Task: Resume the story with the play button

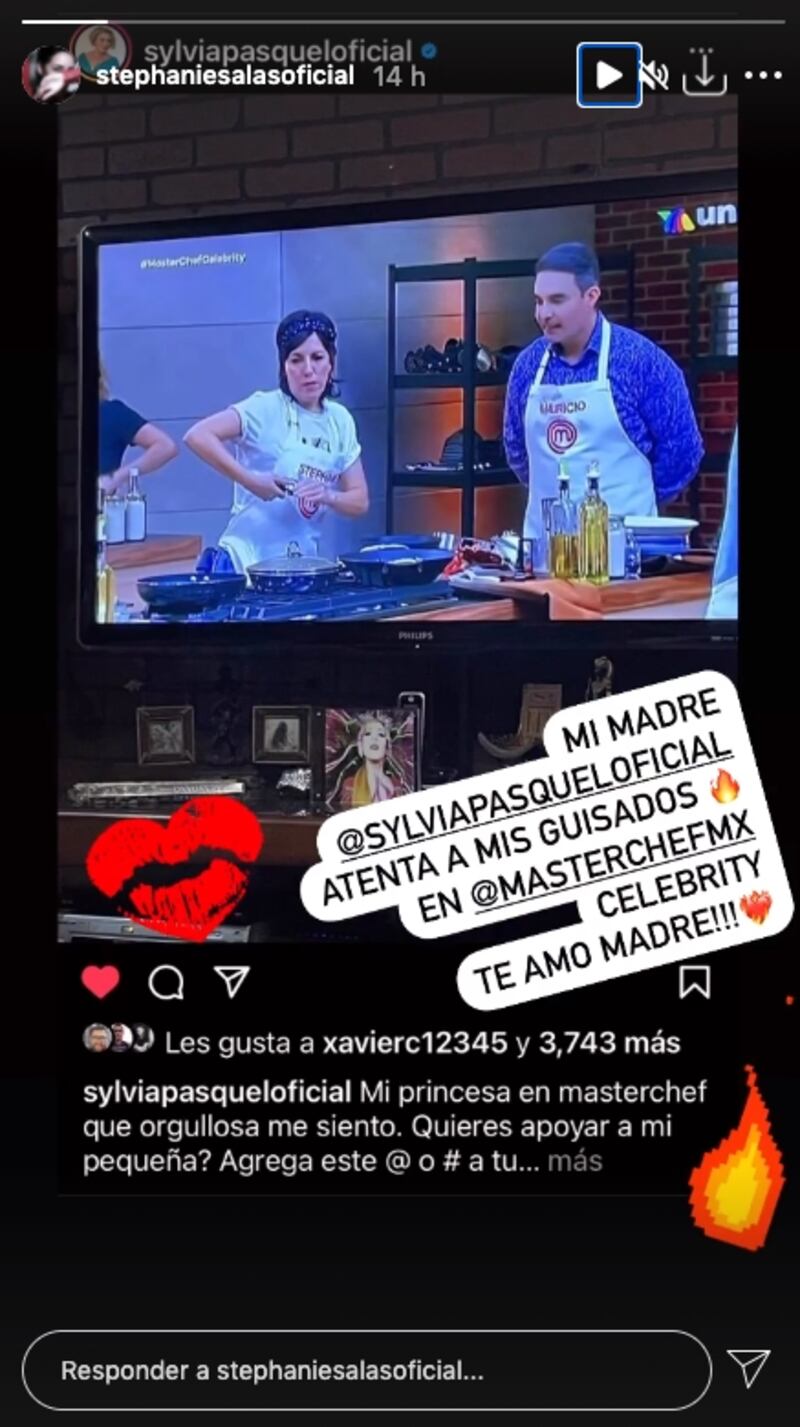Action: (x=609, y=75)
